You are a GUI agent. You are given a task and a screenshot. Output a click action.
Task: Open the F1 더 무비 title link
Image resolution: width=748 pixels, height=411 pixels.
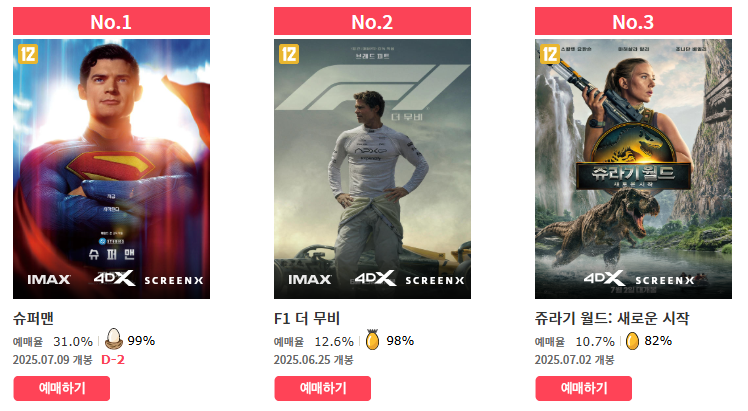pyautogui.click(x=307, y=319)
